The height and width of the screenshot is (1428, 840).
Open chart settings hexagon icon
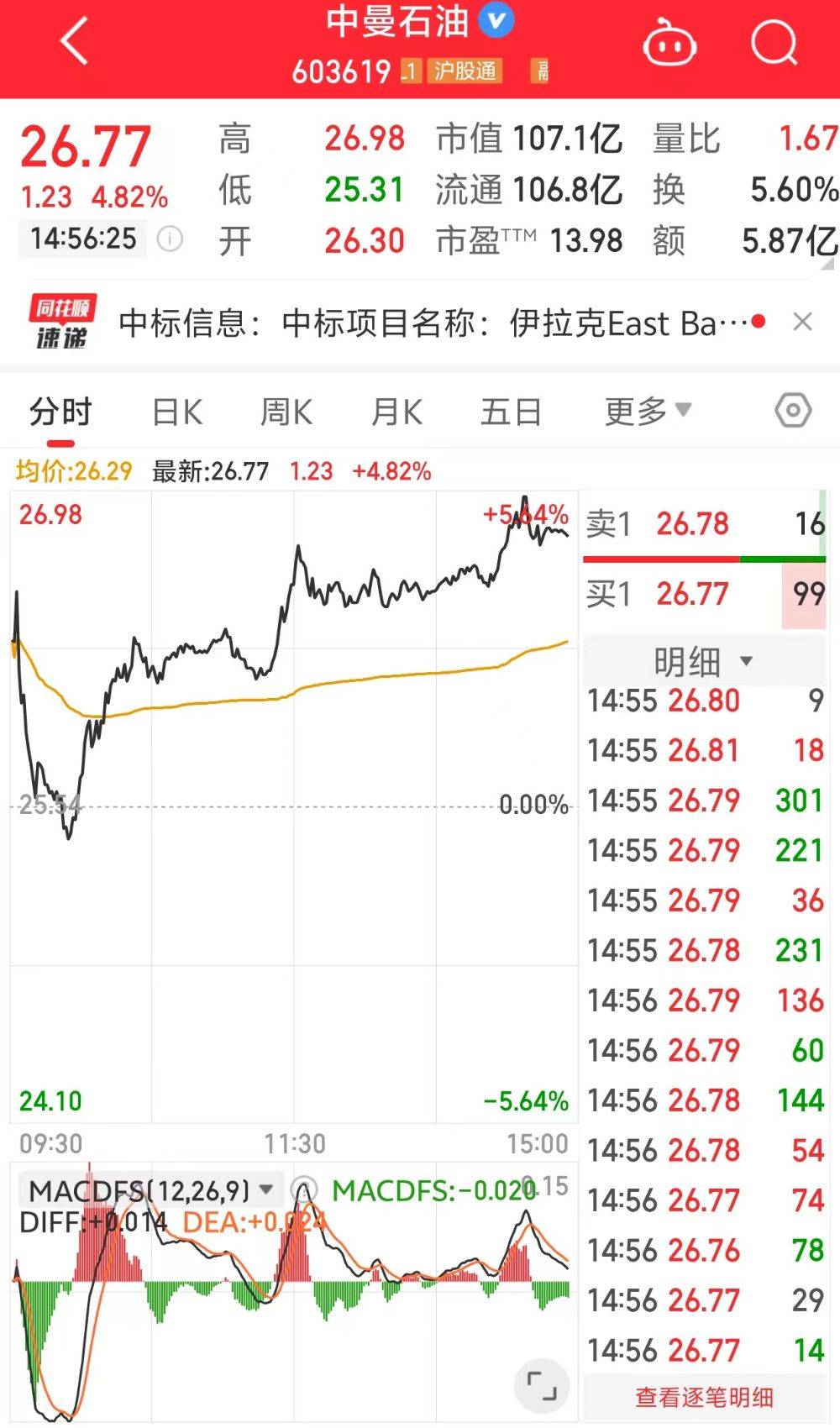[793, 411]
